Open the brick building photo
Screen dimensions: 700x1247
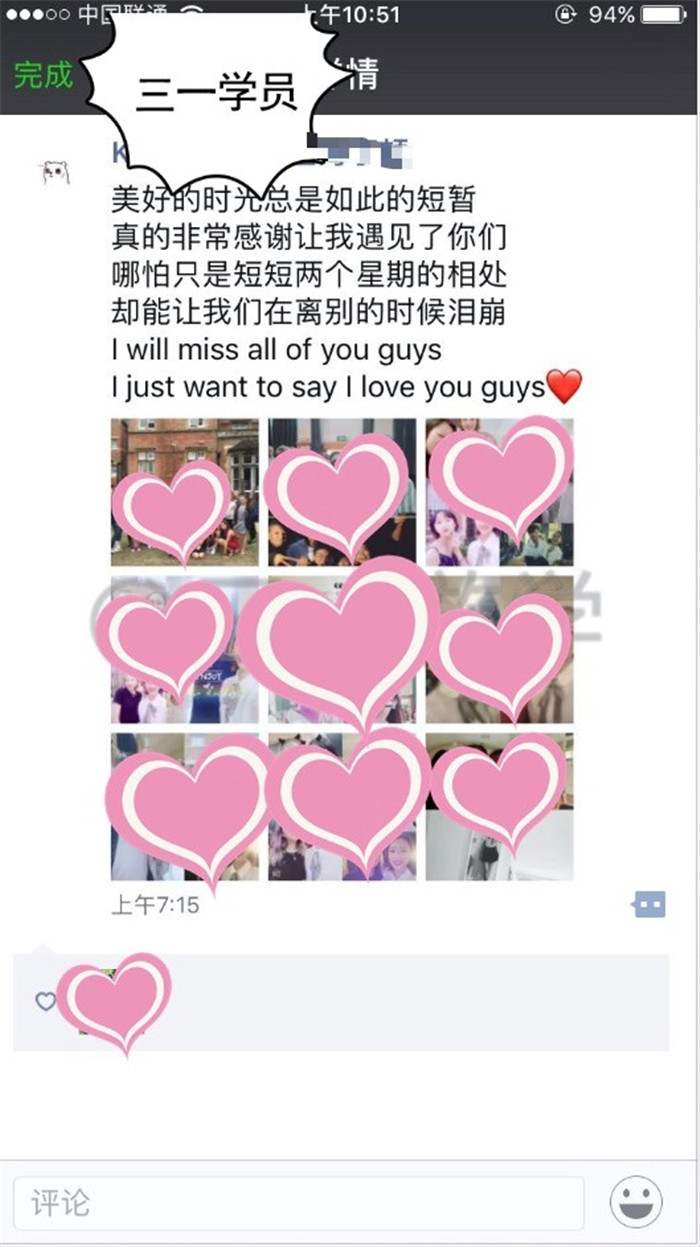184,492
